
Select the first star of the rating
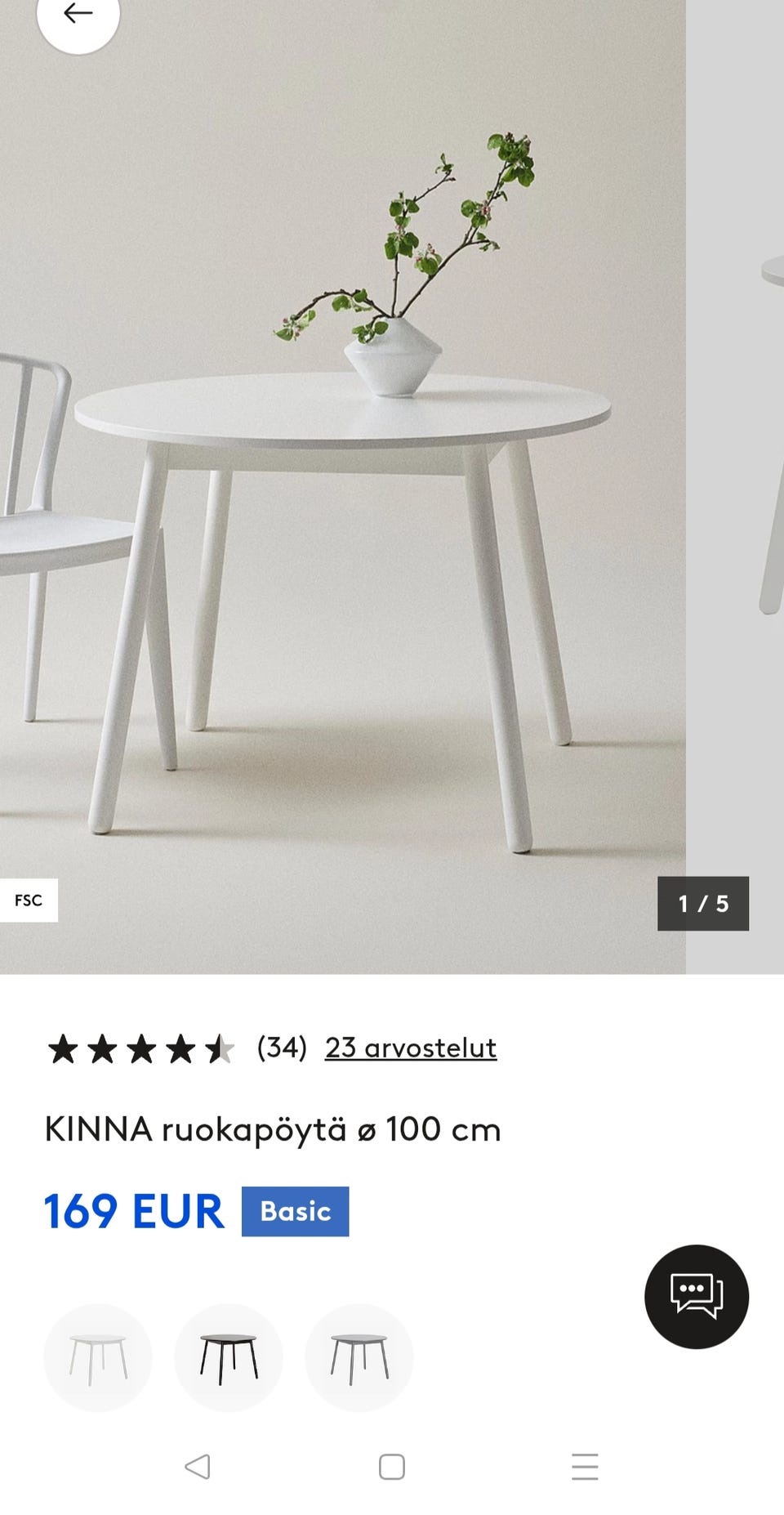tap(63, 1047)
